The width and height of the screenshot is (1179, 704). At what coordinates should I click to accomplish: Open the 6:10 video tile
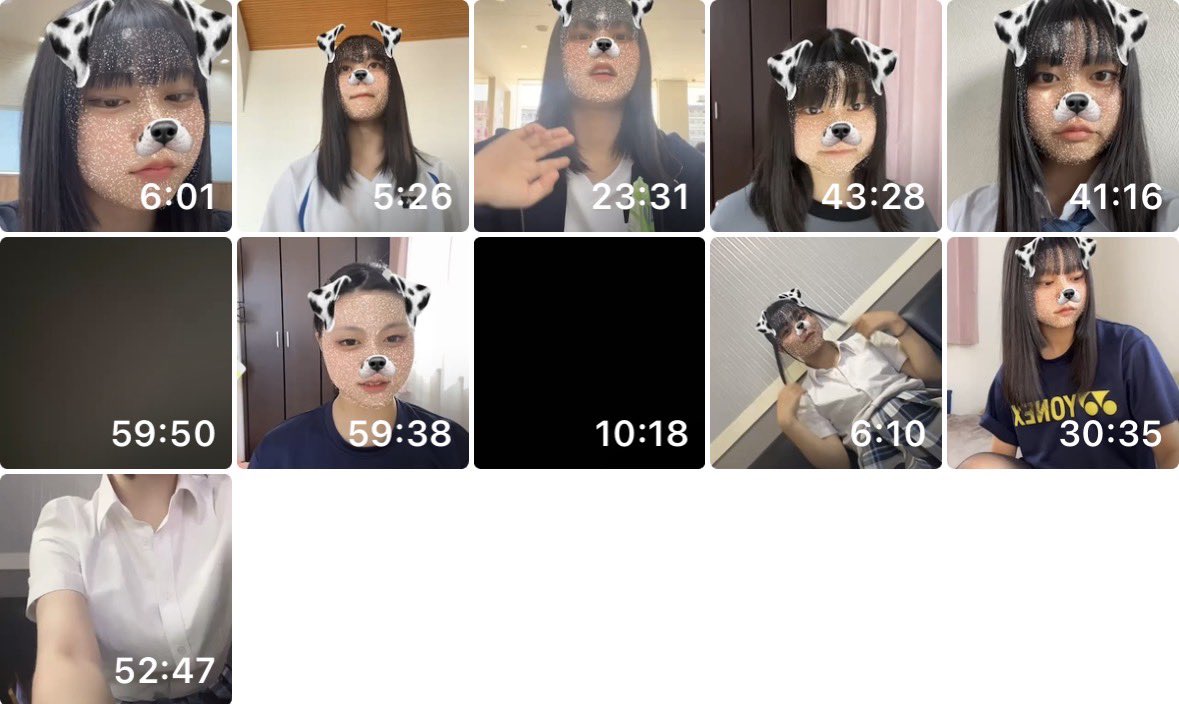click(x=826, y=352)
